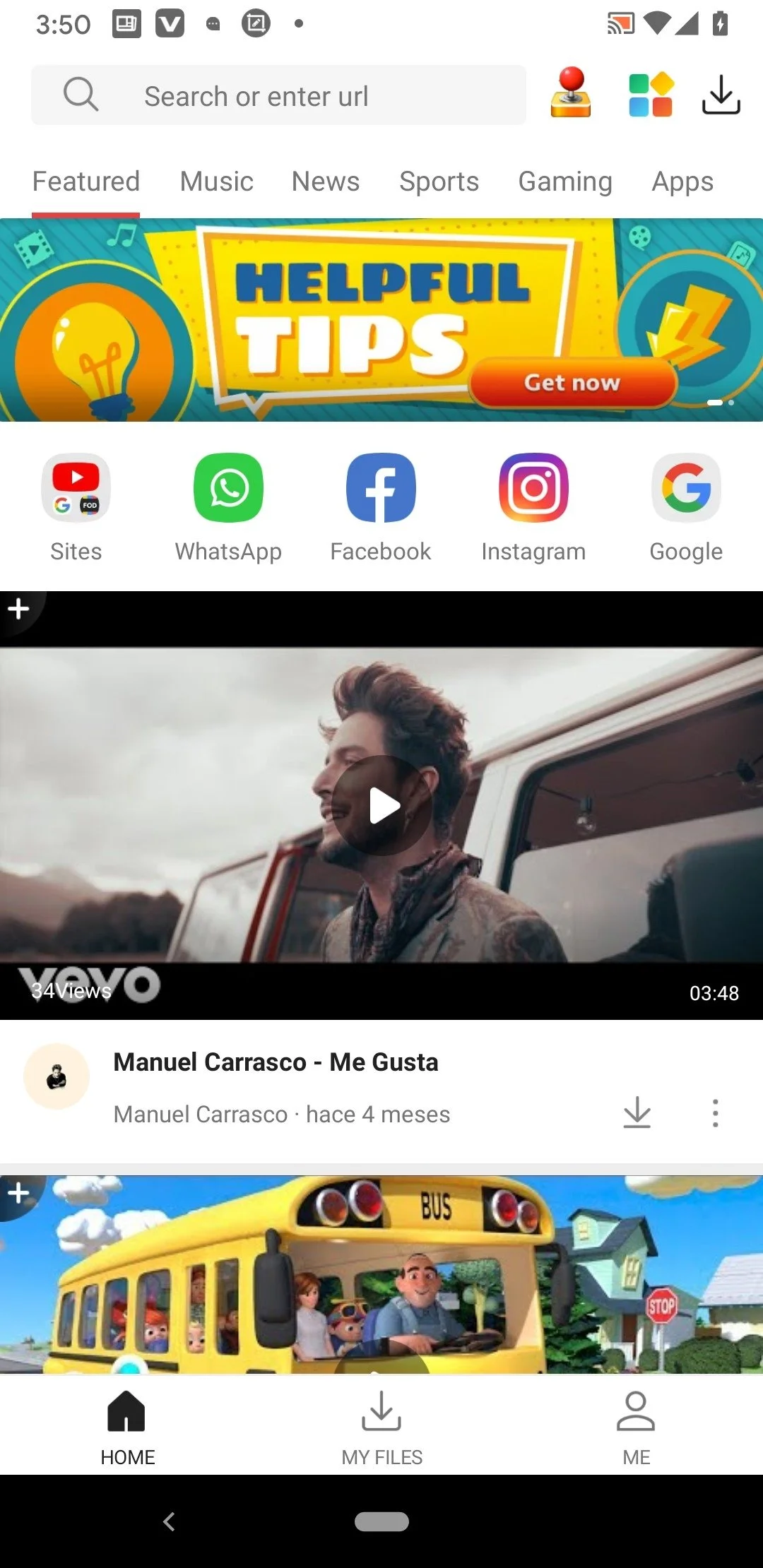Tap the search or enter url field

coord(278,95)
